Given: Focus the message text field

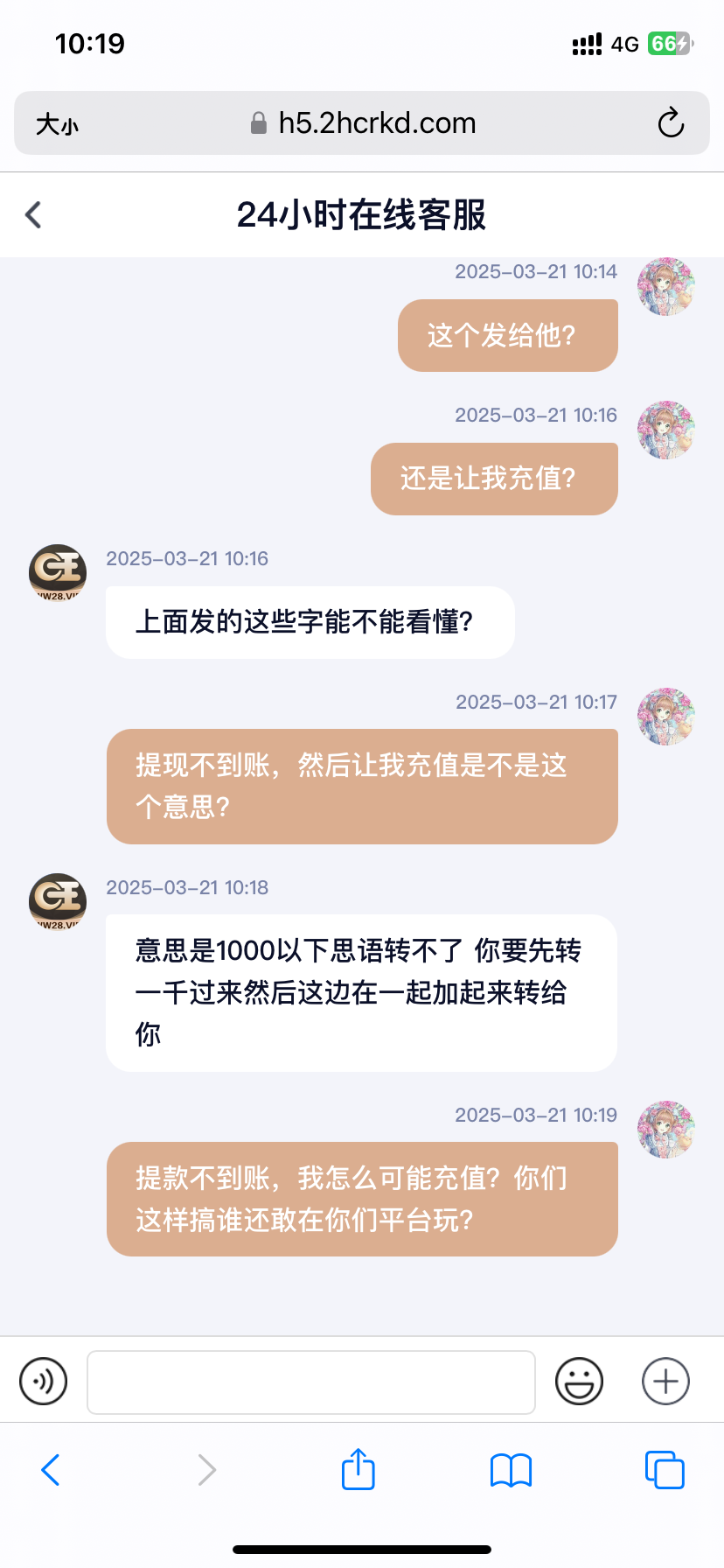Looking at the screenshot, I should 310,1382.
